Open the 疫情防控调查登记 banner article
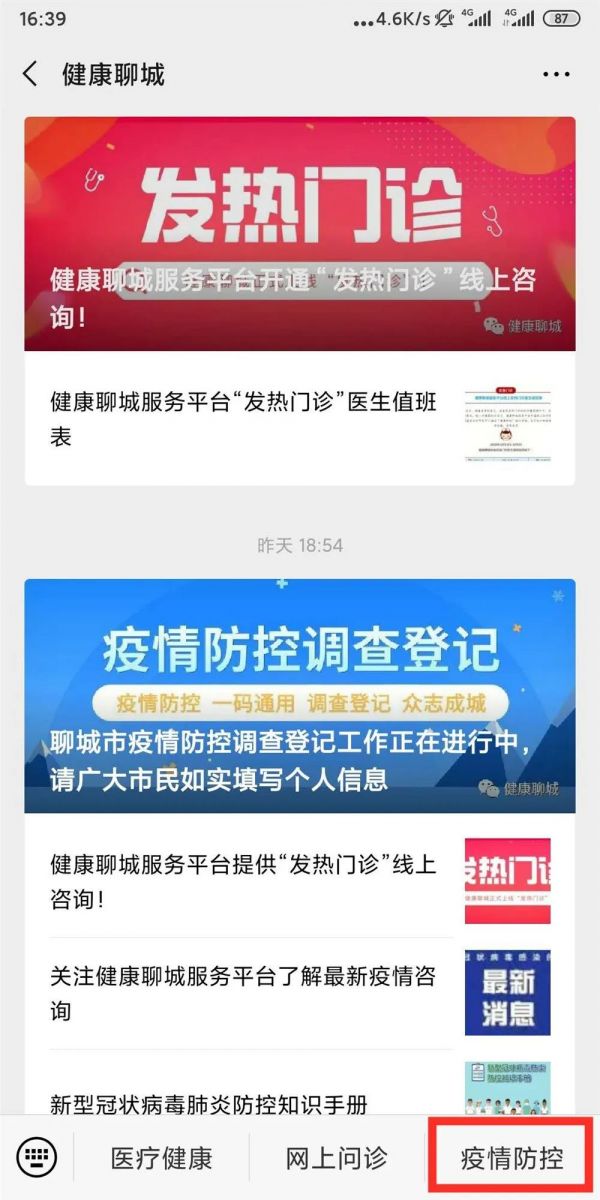The width and height of the screenshot is (600, 1200). [300, 696]
